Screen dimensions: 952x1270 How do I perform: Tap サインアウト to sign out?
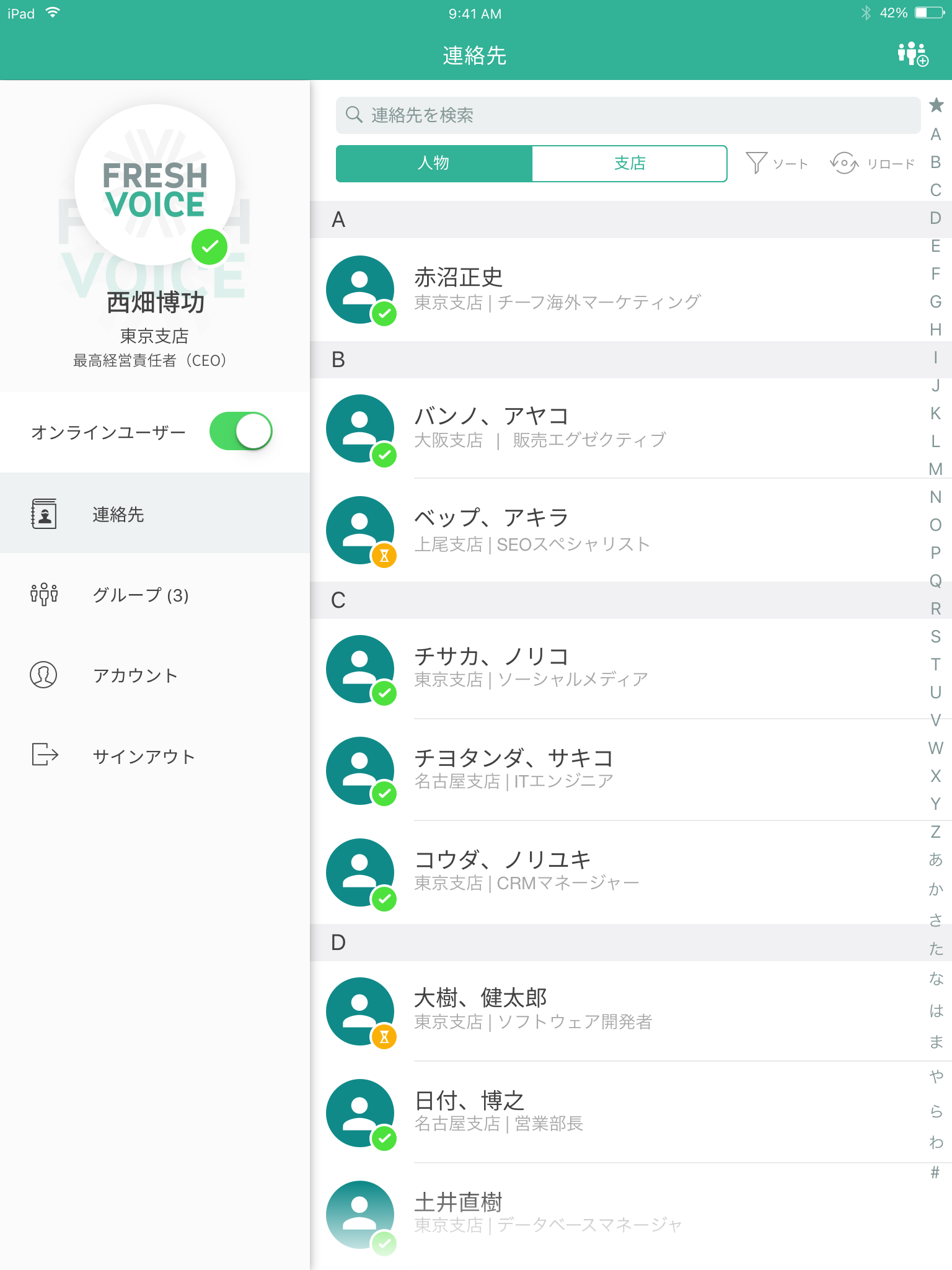[x=144, y=756]
